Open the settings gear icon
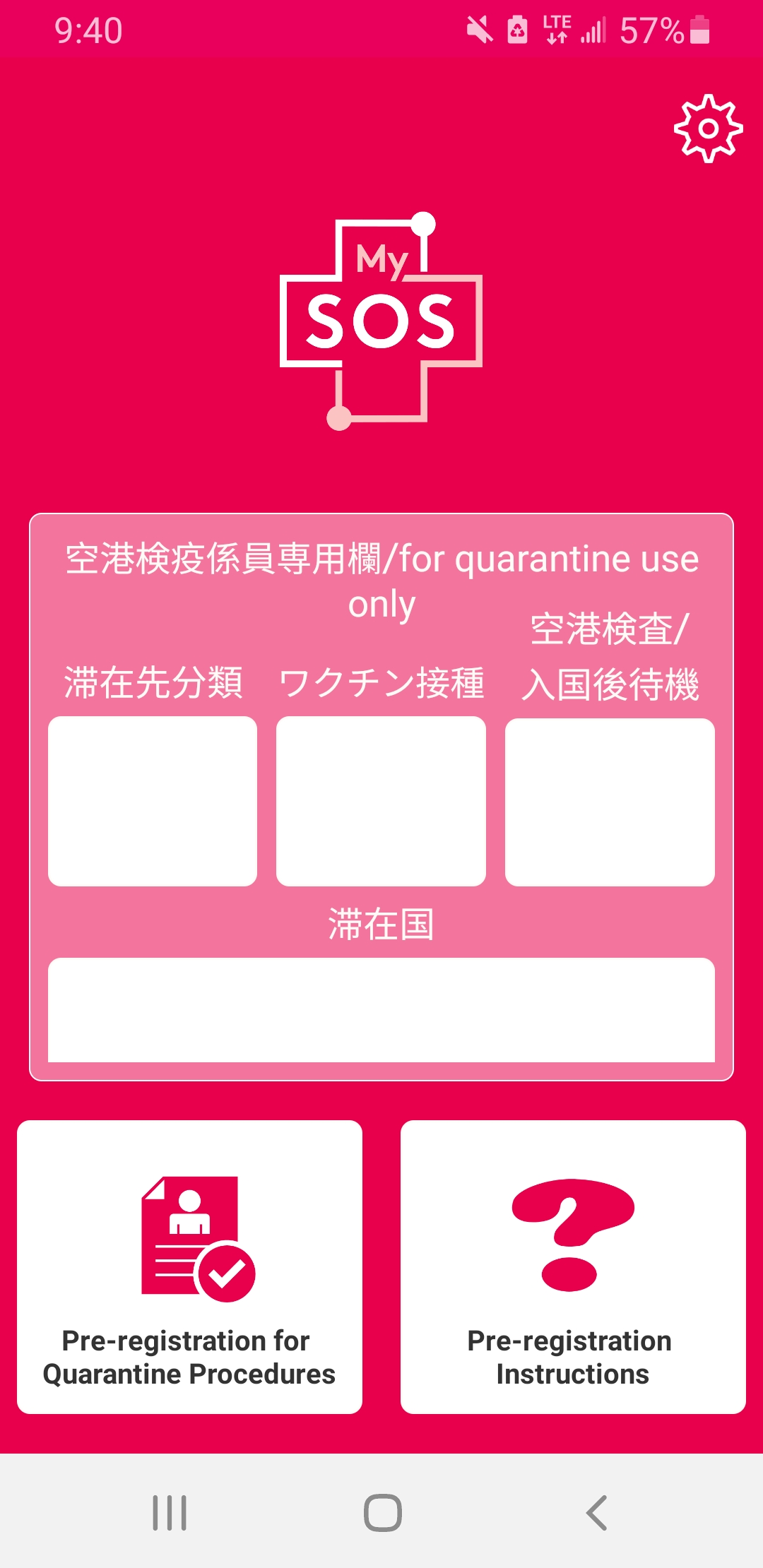The height and width of the screenshot is (1568, 763). coord(708,129)
